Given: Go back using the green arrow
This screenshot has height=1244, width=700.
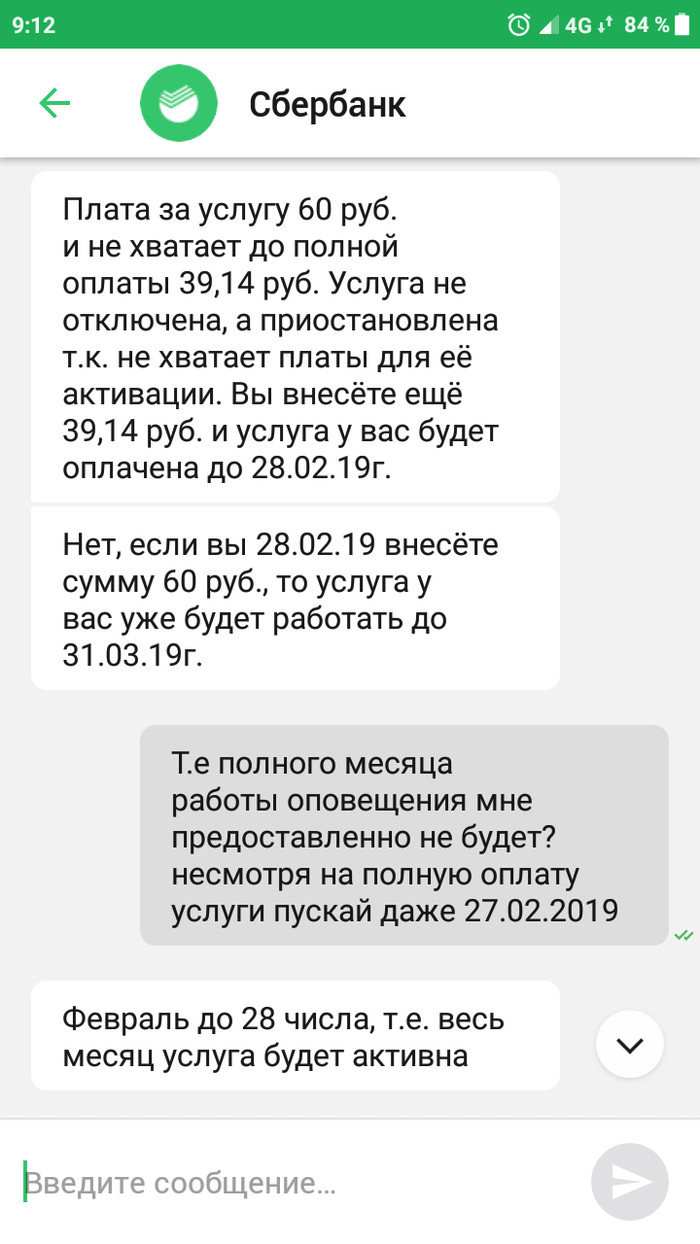Looking at the screenshot, I should [x=54, y=102].
